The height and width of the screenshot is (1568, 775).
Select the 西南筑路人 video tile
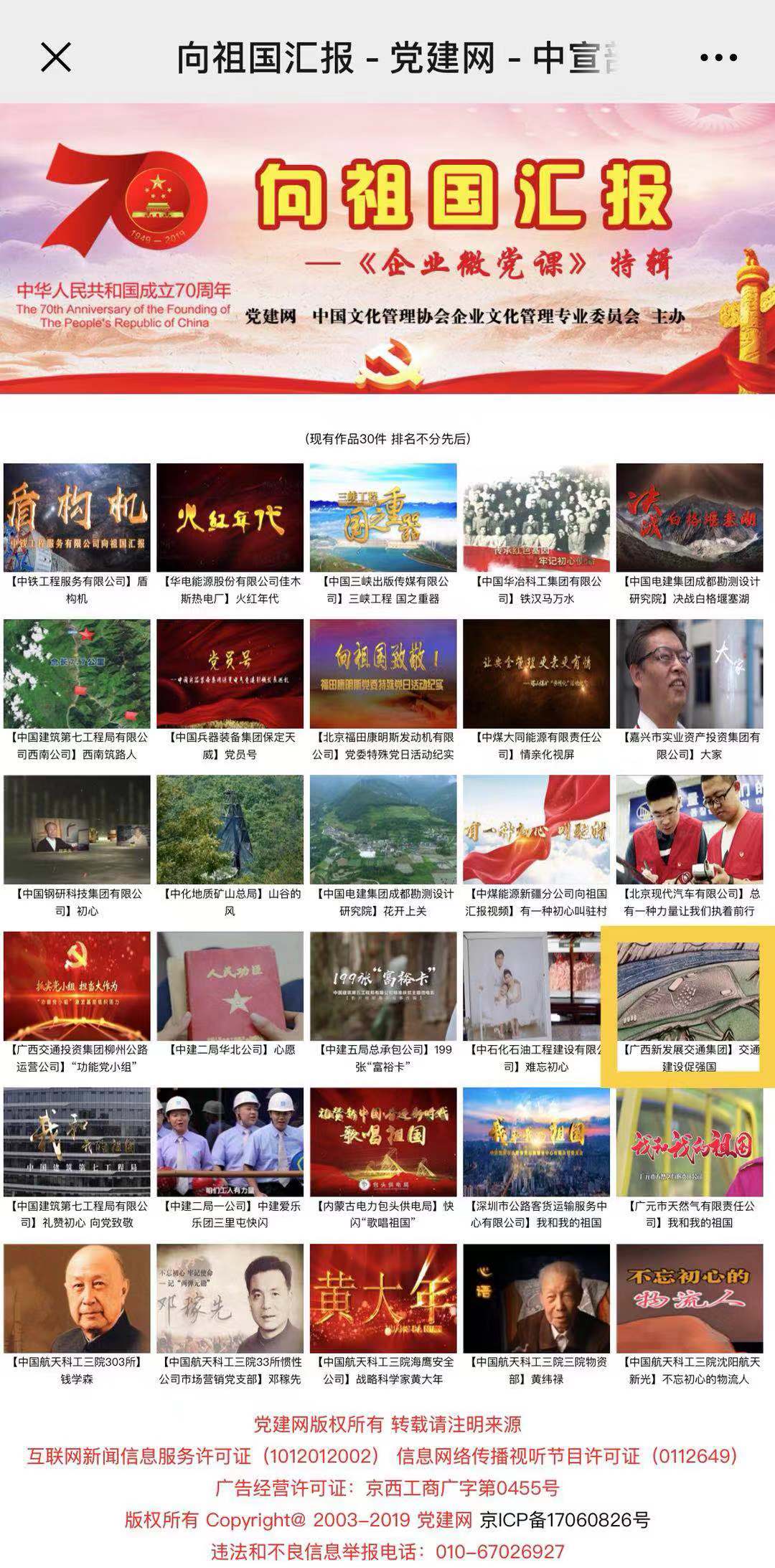click(77, 674)
